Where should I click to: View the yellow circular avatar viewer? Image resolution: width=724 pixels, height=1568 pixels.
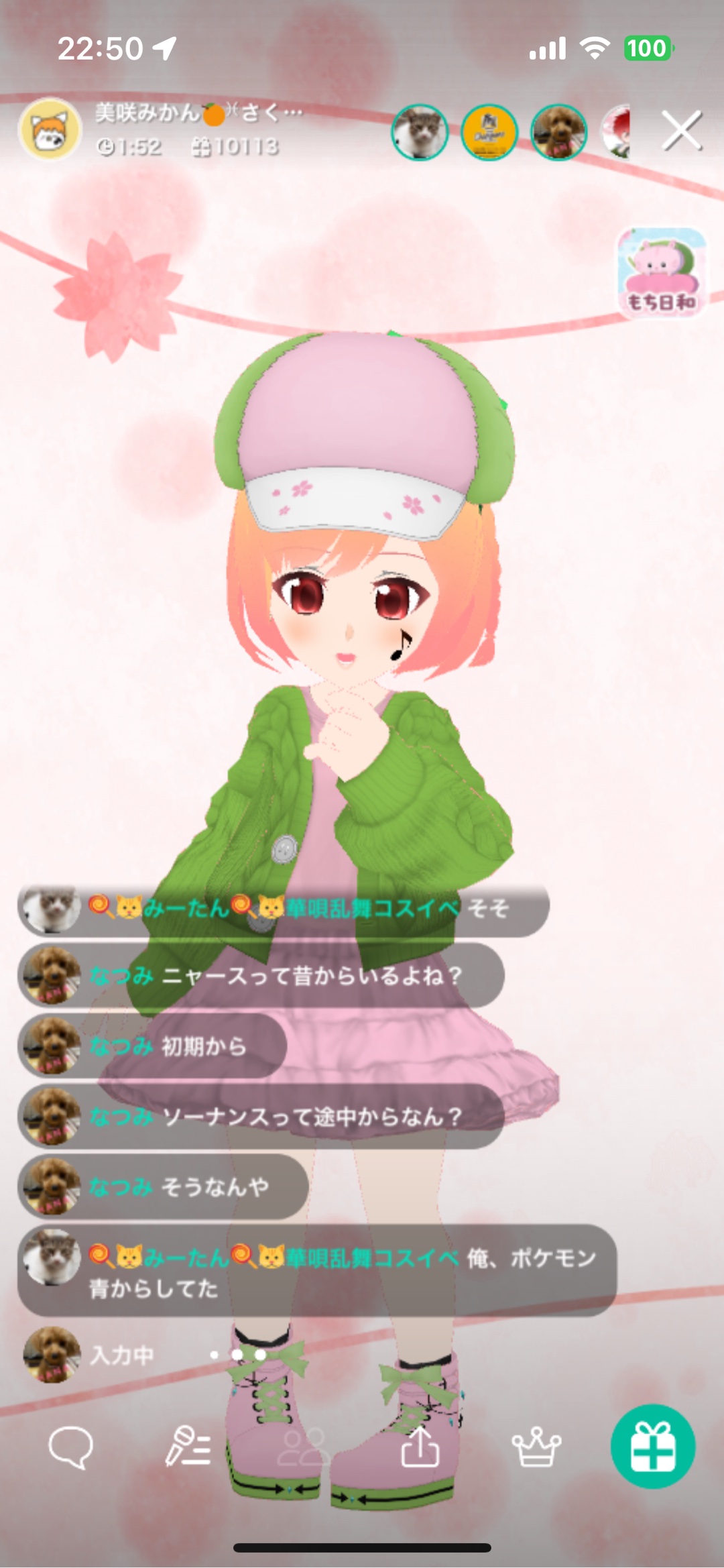coord(489,132)
